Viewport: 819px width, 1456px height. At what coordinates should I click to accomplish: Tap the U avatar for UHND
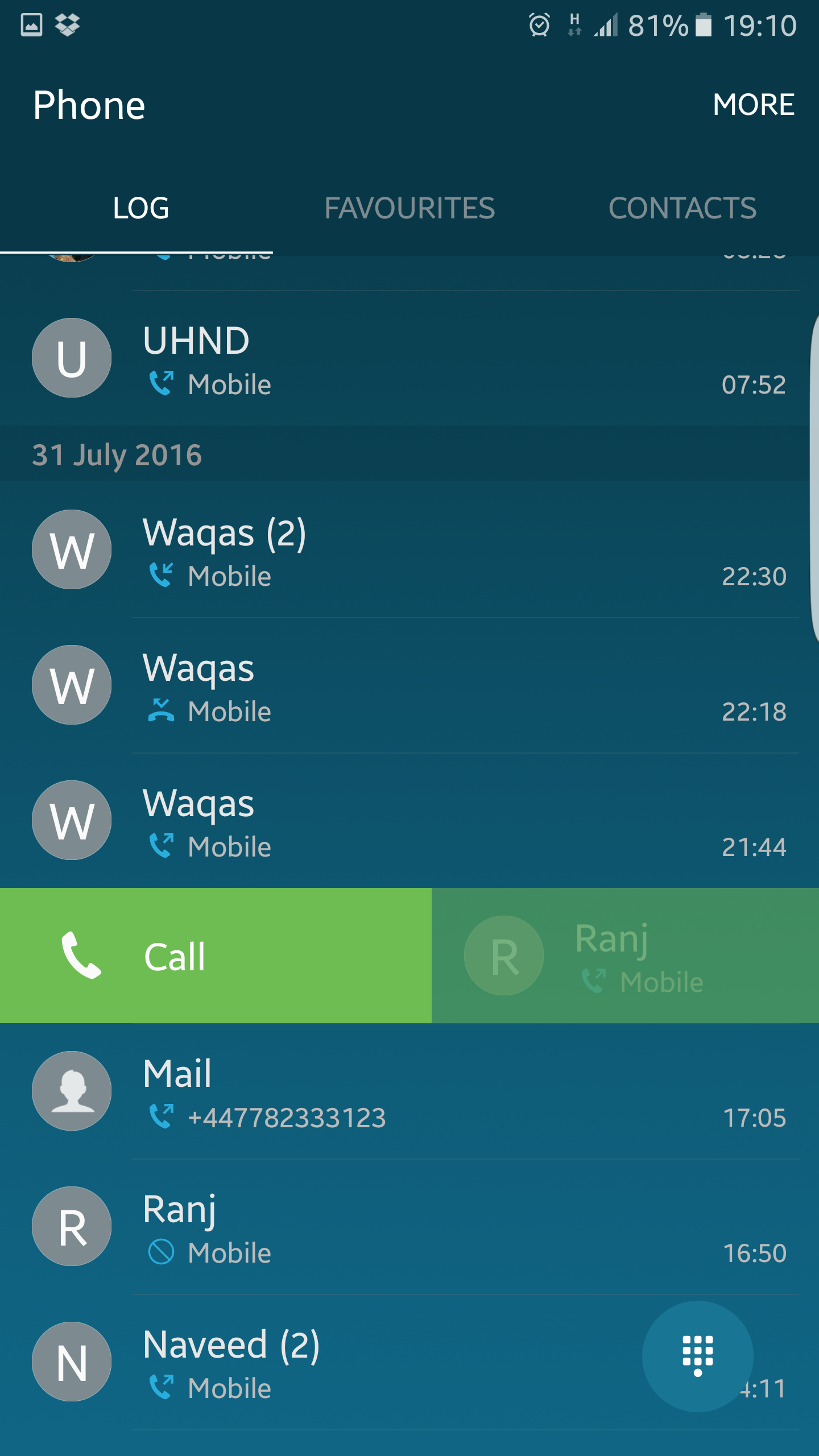72,358
